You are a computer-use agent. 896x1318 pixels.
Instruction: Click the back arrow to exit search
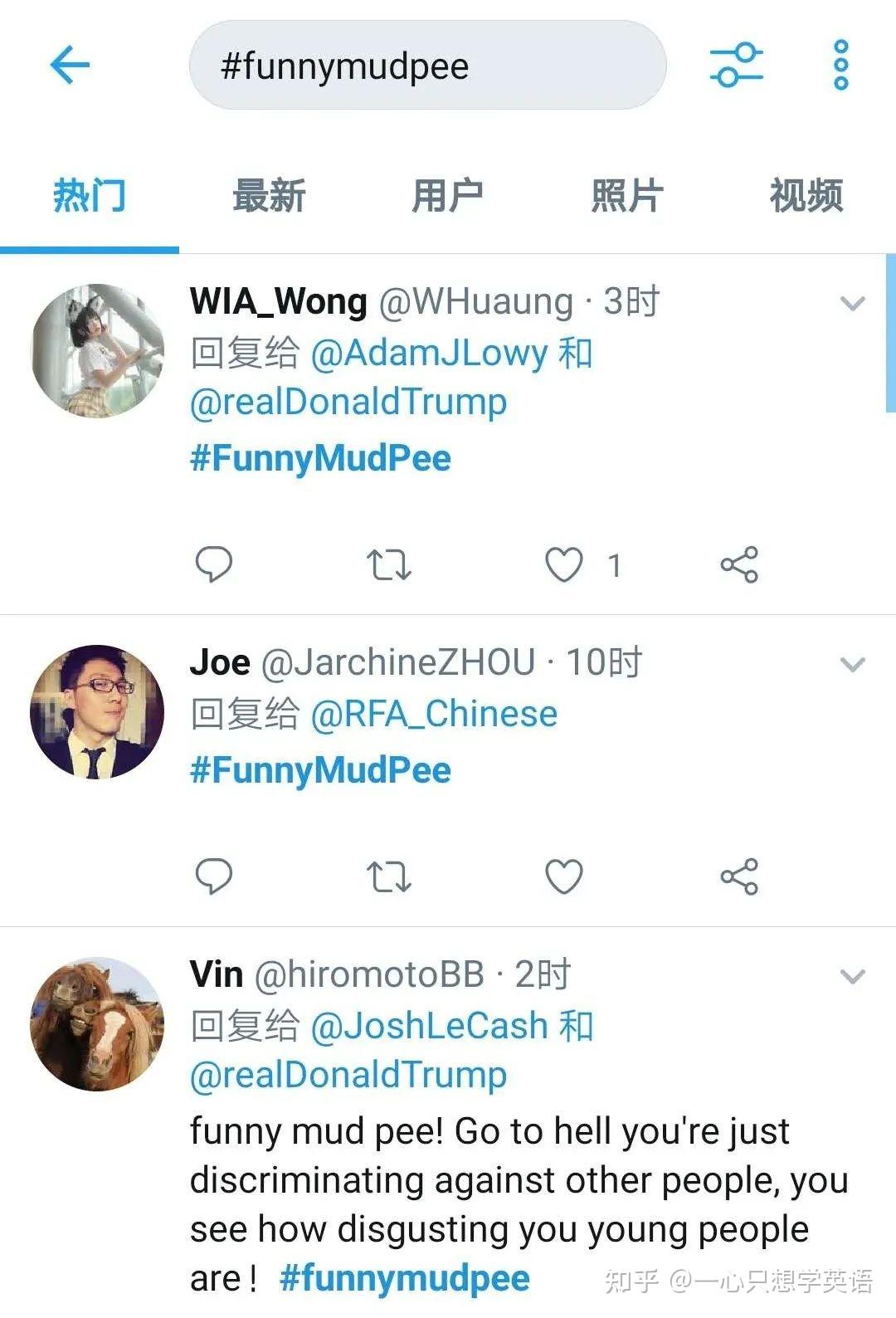point(71,65)
